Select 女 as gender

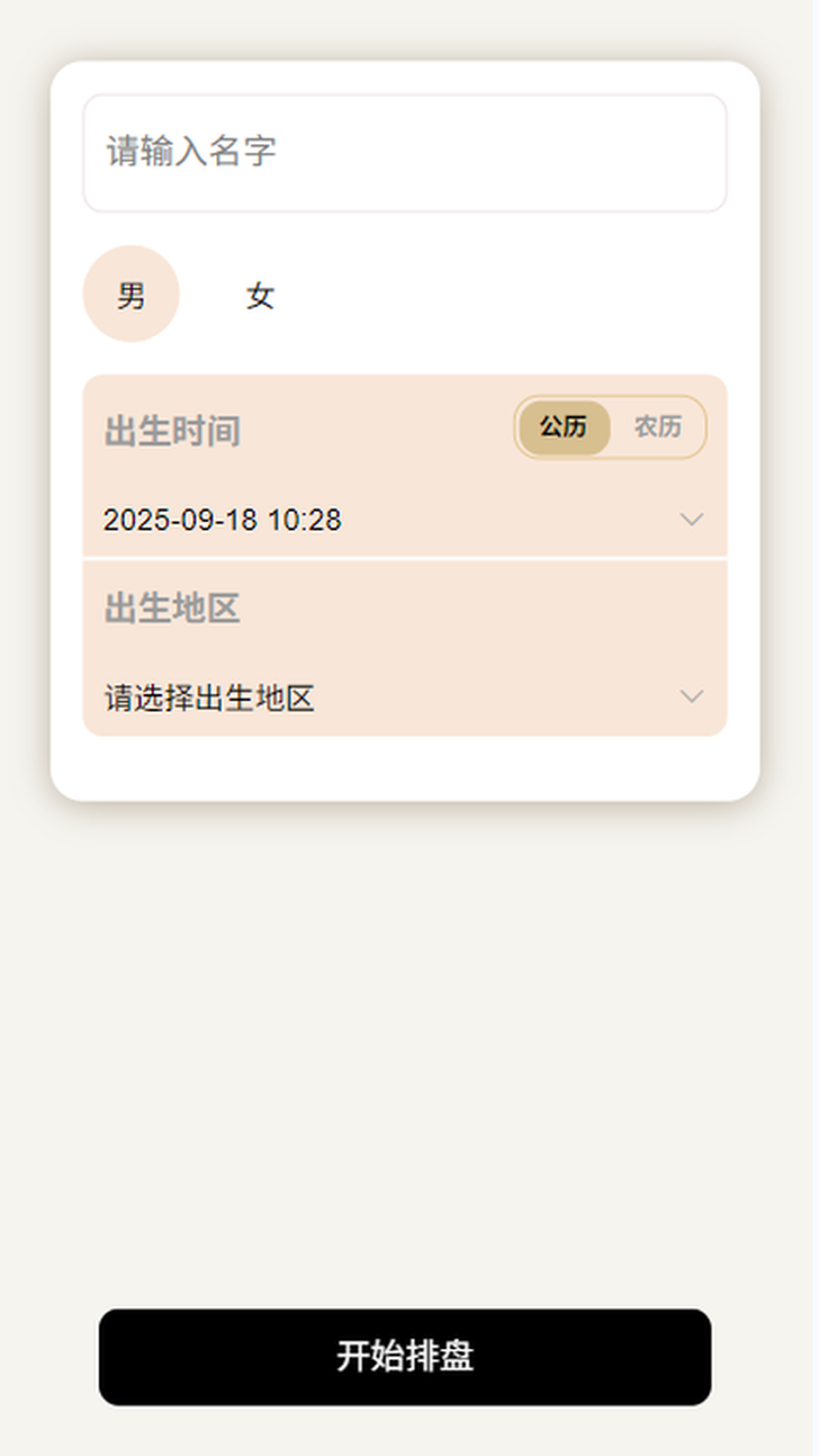click(259, 295)
